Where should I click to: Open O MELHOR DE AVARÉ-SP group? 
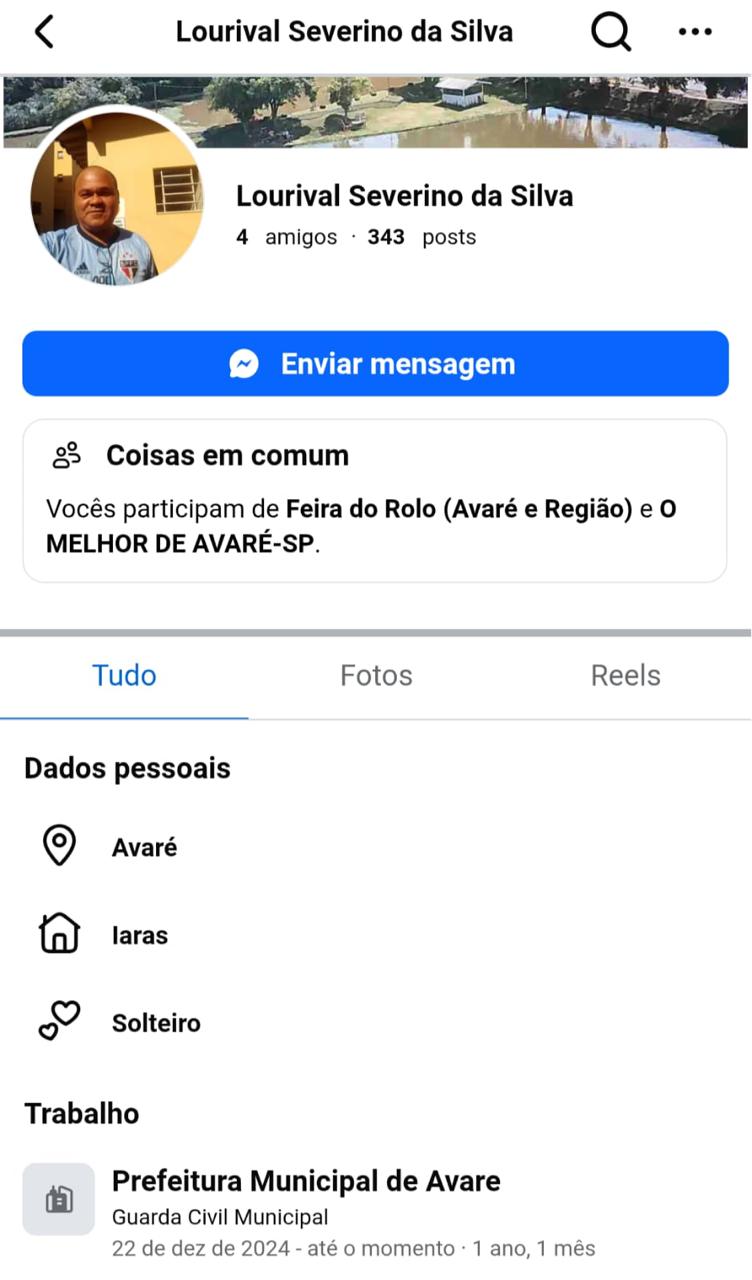point(180,546)
